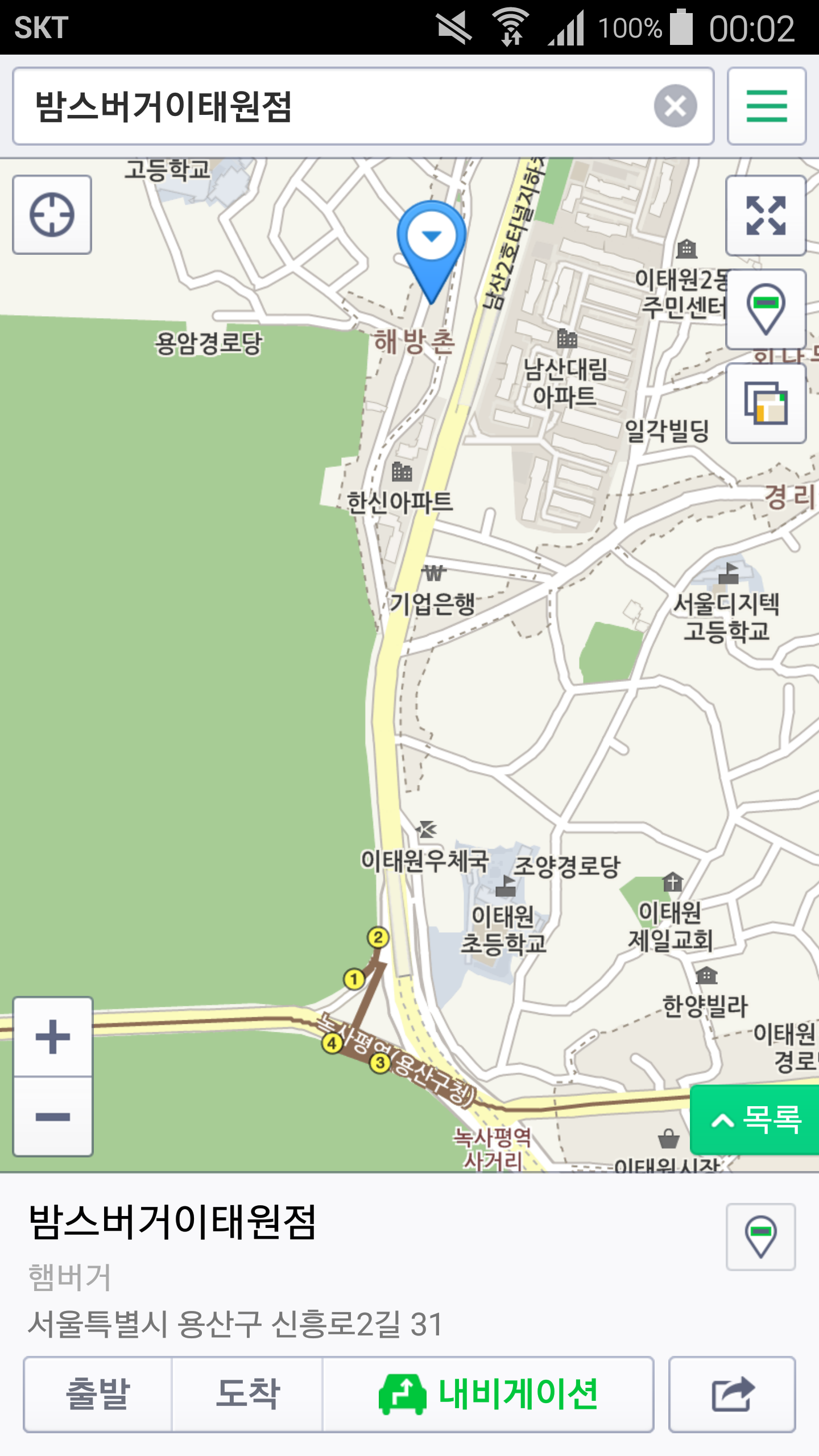Open the green hamburger menu

click(x=766, y=106)
